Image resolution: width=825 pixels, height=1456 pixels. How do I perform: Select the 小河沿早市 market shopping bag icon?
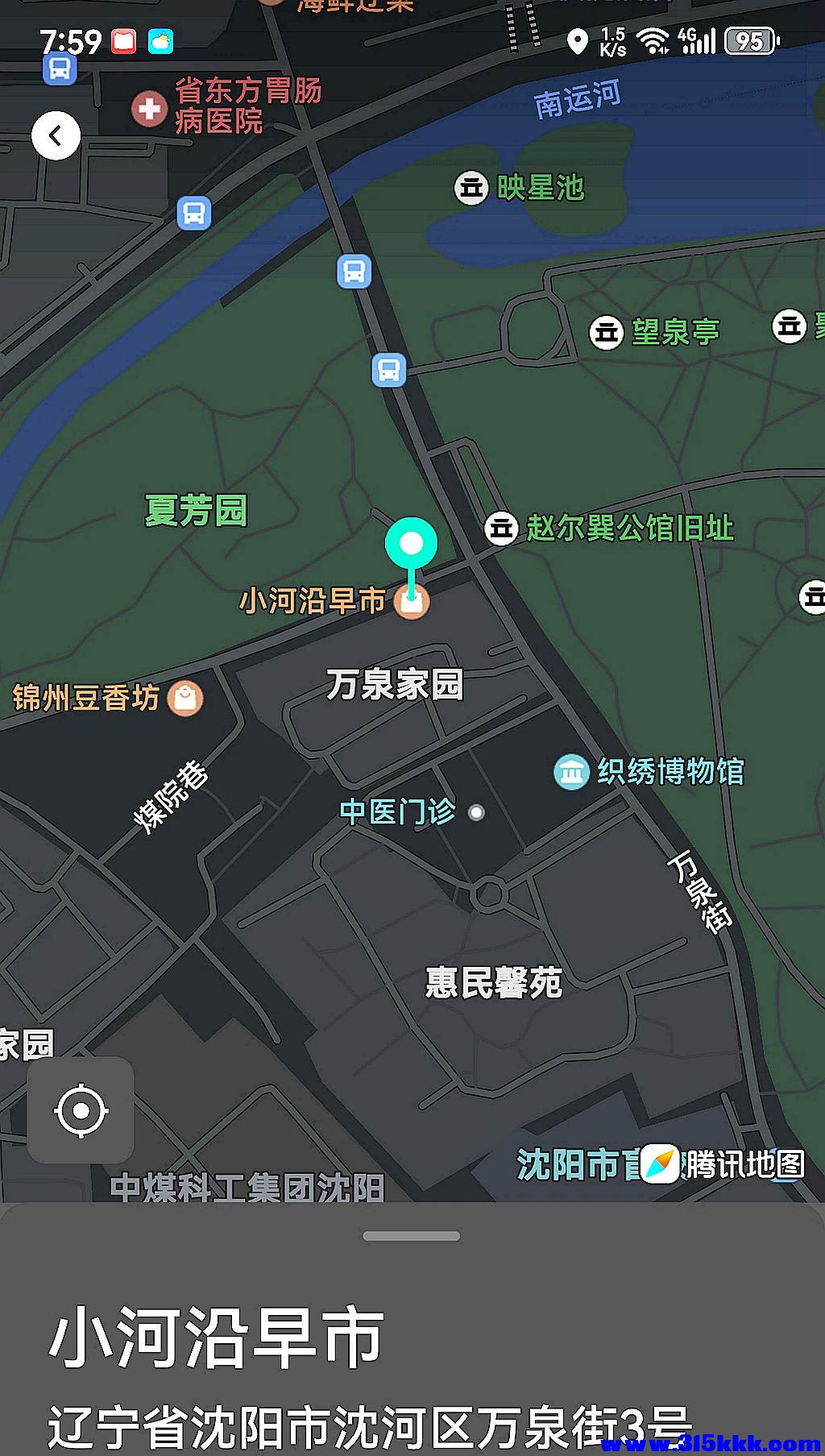(x=412, y=603)
